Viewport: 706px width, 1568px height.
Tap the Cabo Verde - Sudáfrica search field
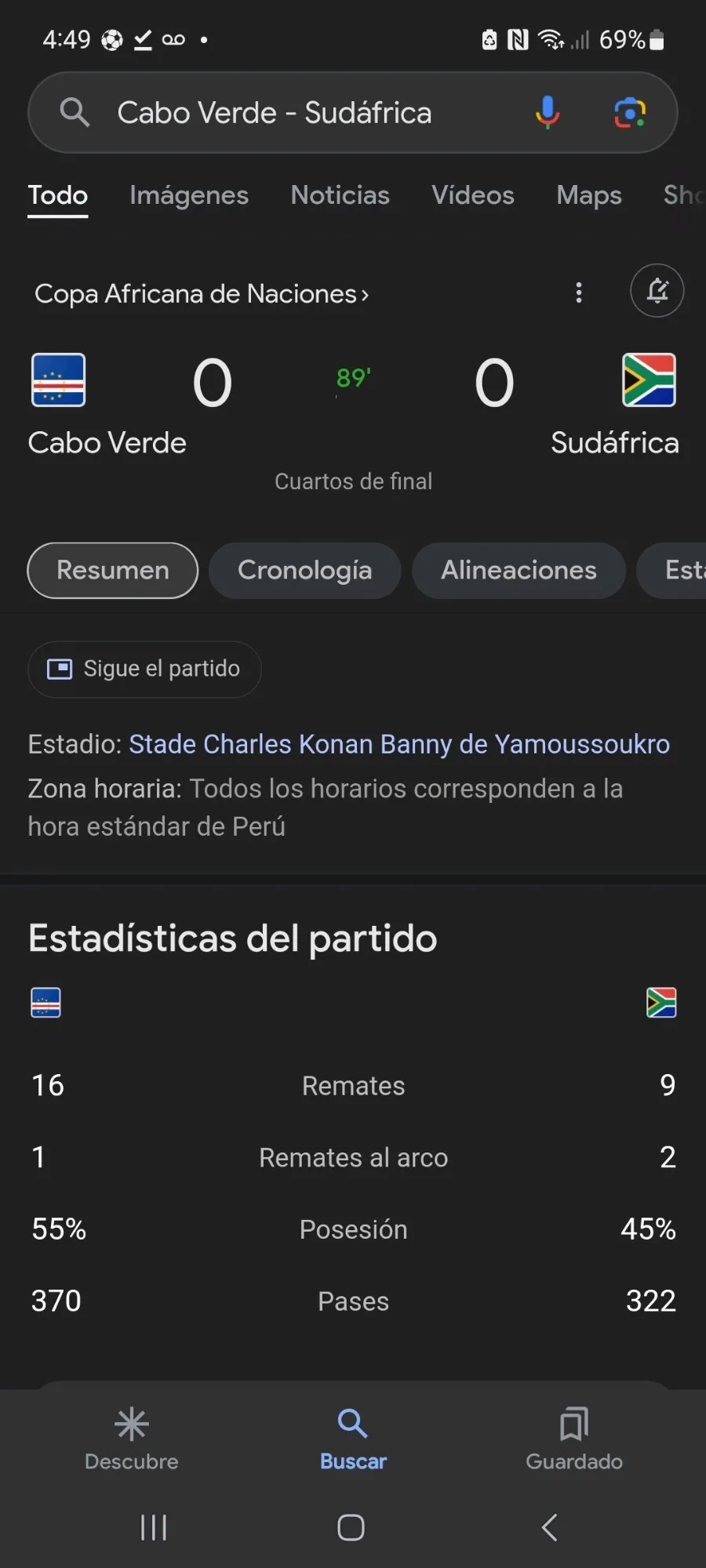click(314, 113)
